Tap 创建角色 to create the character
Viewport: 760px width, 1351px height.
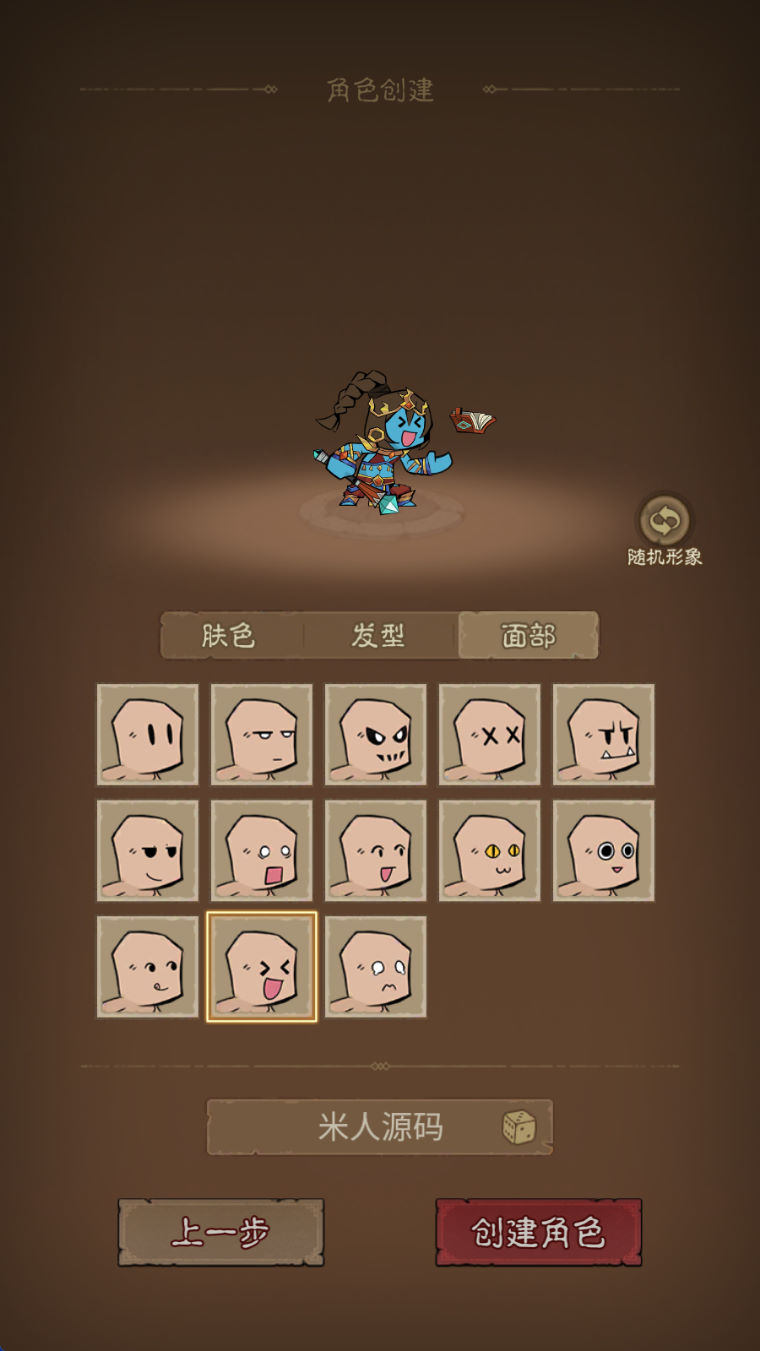pyautogui.click(x=539, y=1233)
